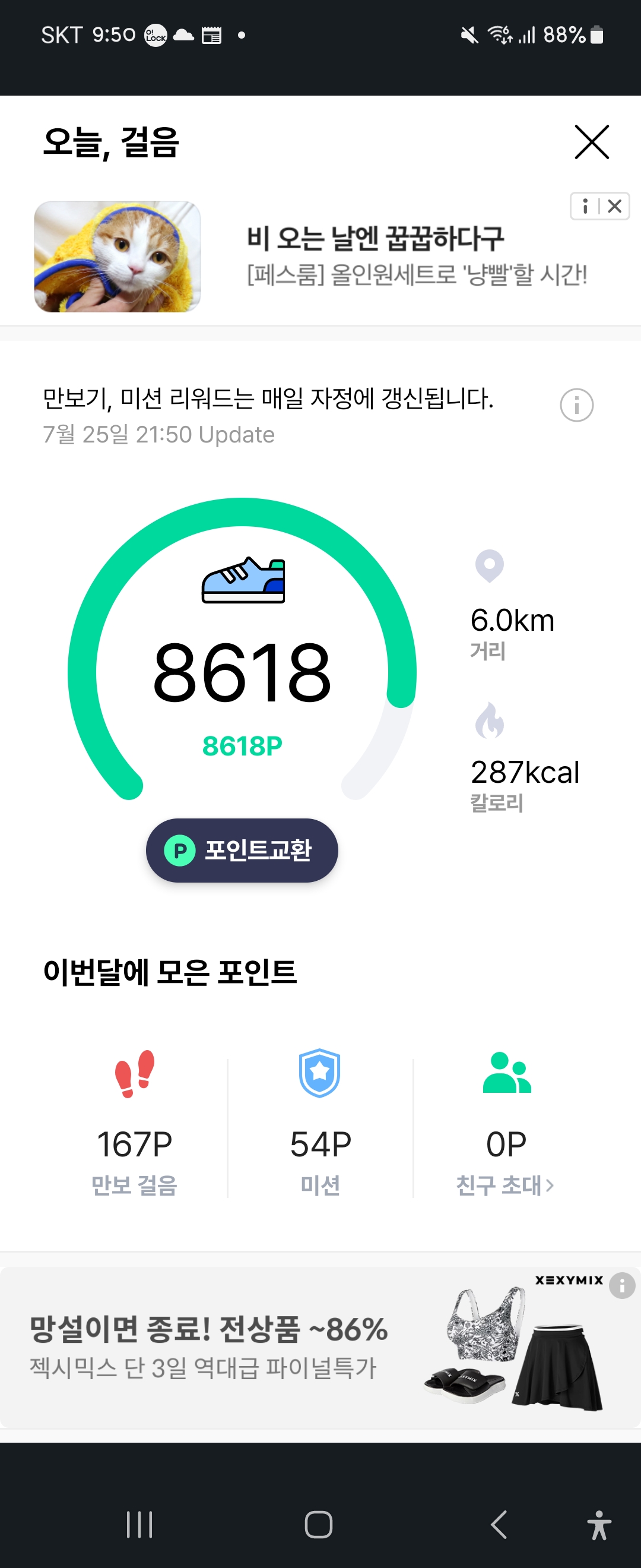The image size is (641, 1568).
Task: View ad info on XEXYMIX banner
Action: 621,1285
